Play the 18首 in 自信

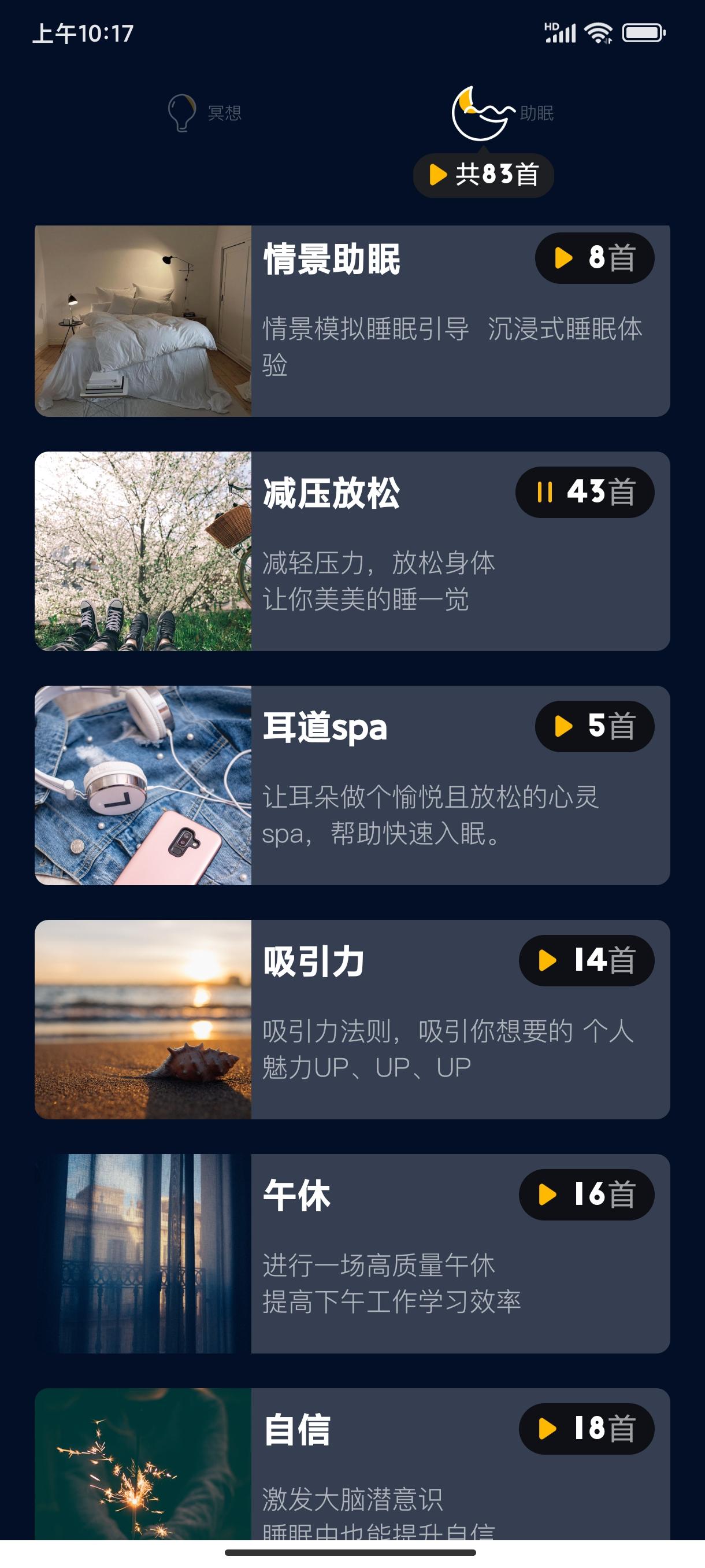pos(586,1429)
